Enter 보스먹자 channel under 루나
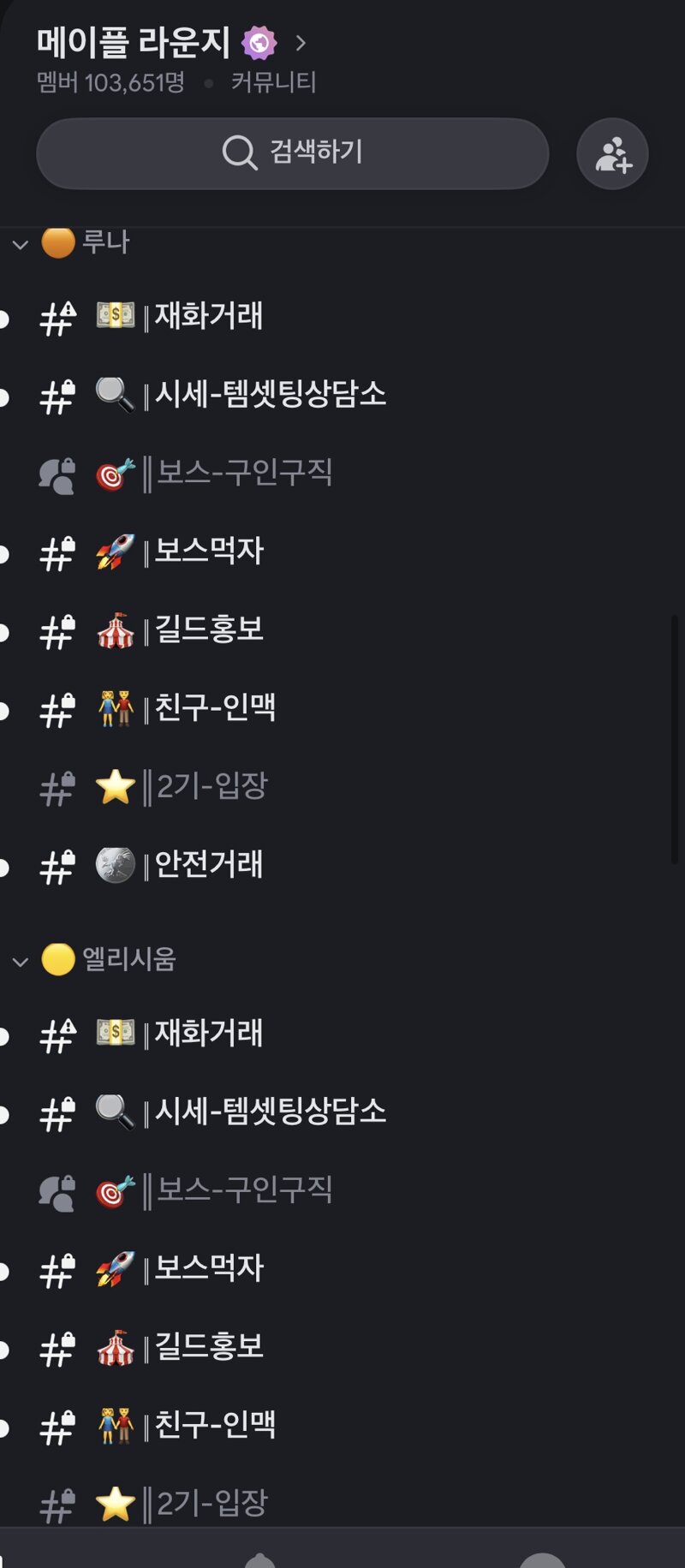Screen dimensions: 685x1568 pyautogui.click(x=342, y=552)
